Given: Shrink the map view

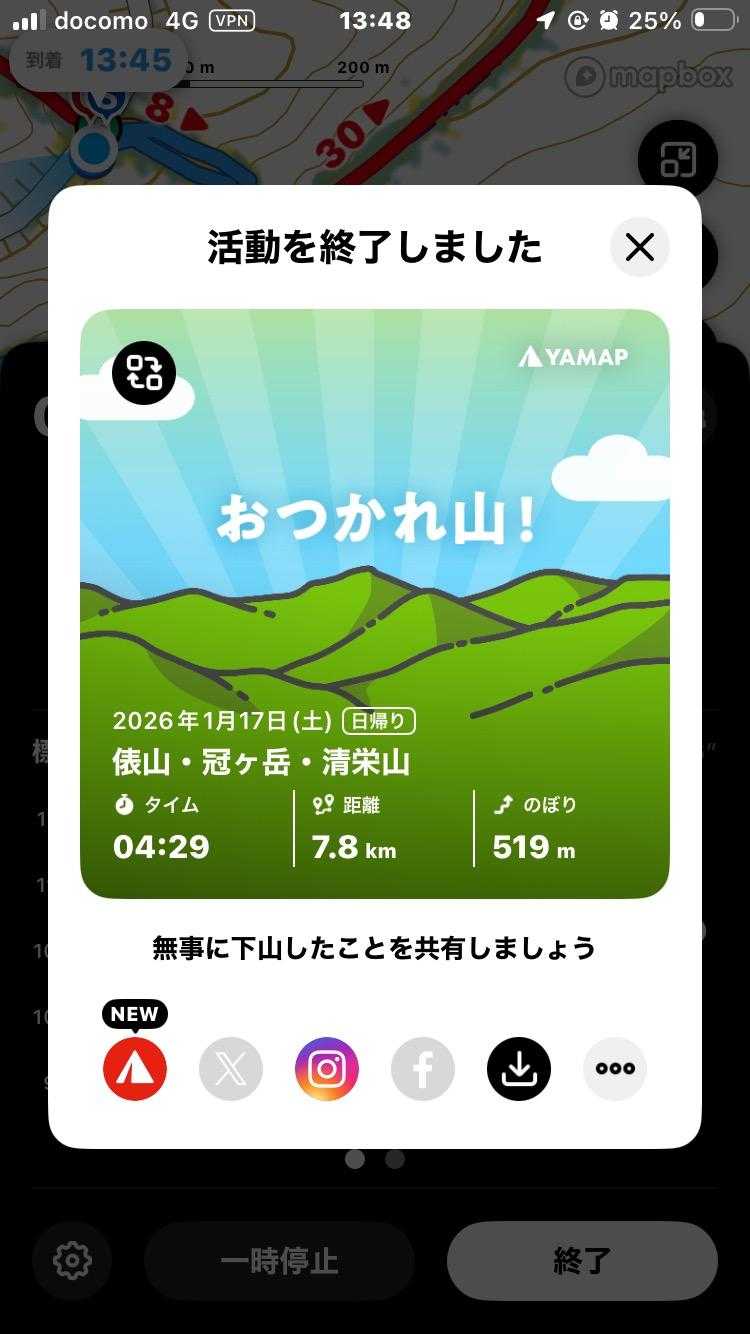Looking at the screenshot, I should click(677, 160).
